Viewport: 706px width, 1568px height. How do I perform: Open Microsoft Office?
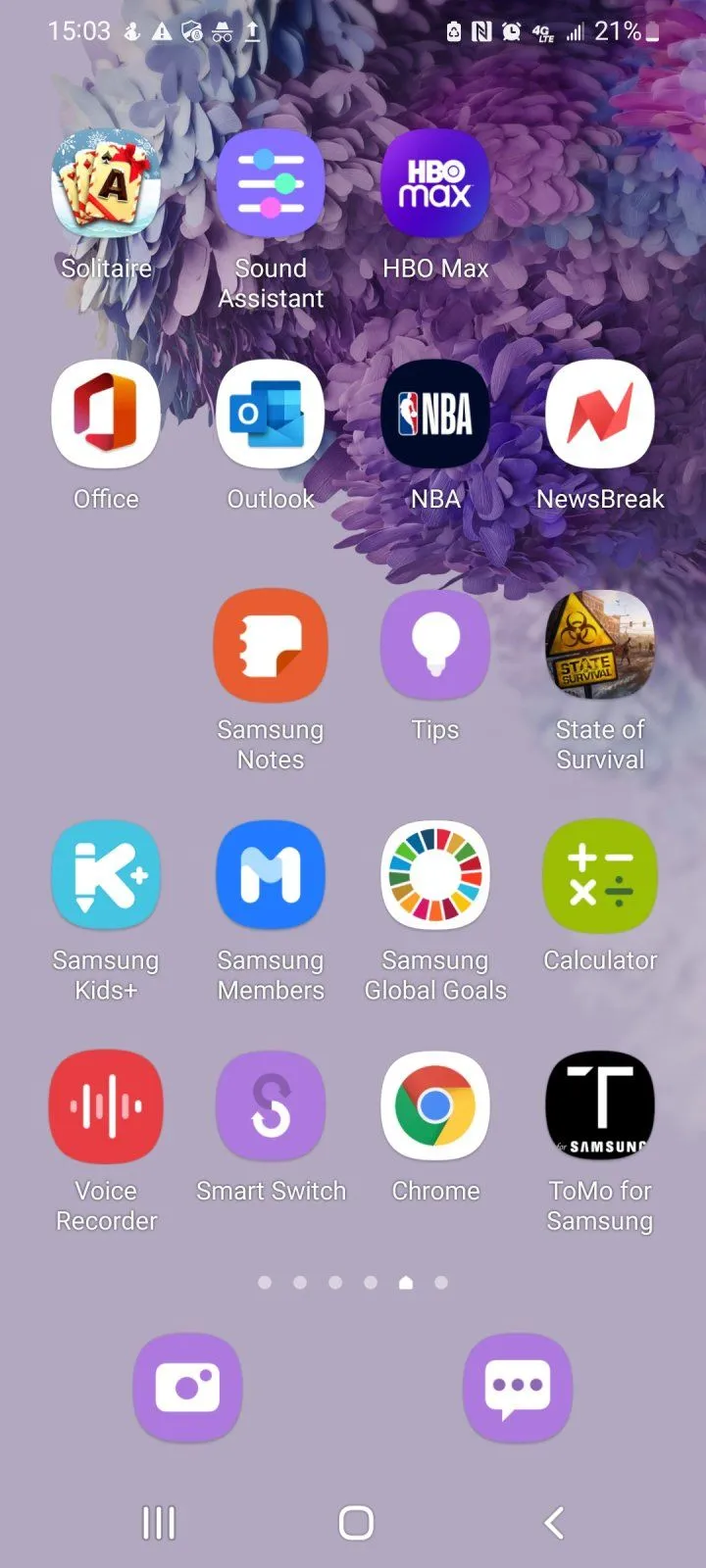[x=106, y=414]
